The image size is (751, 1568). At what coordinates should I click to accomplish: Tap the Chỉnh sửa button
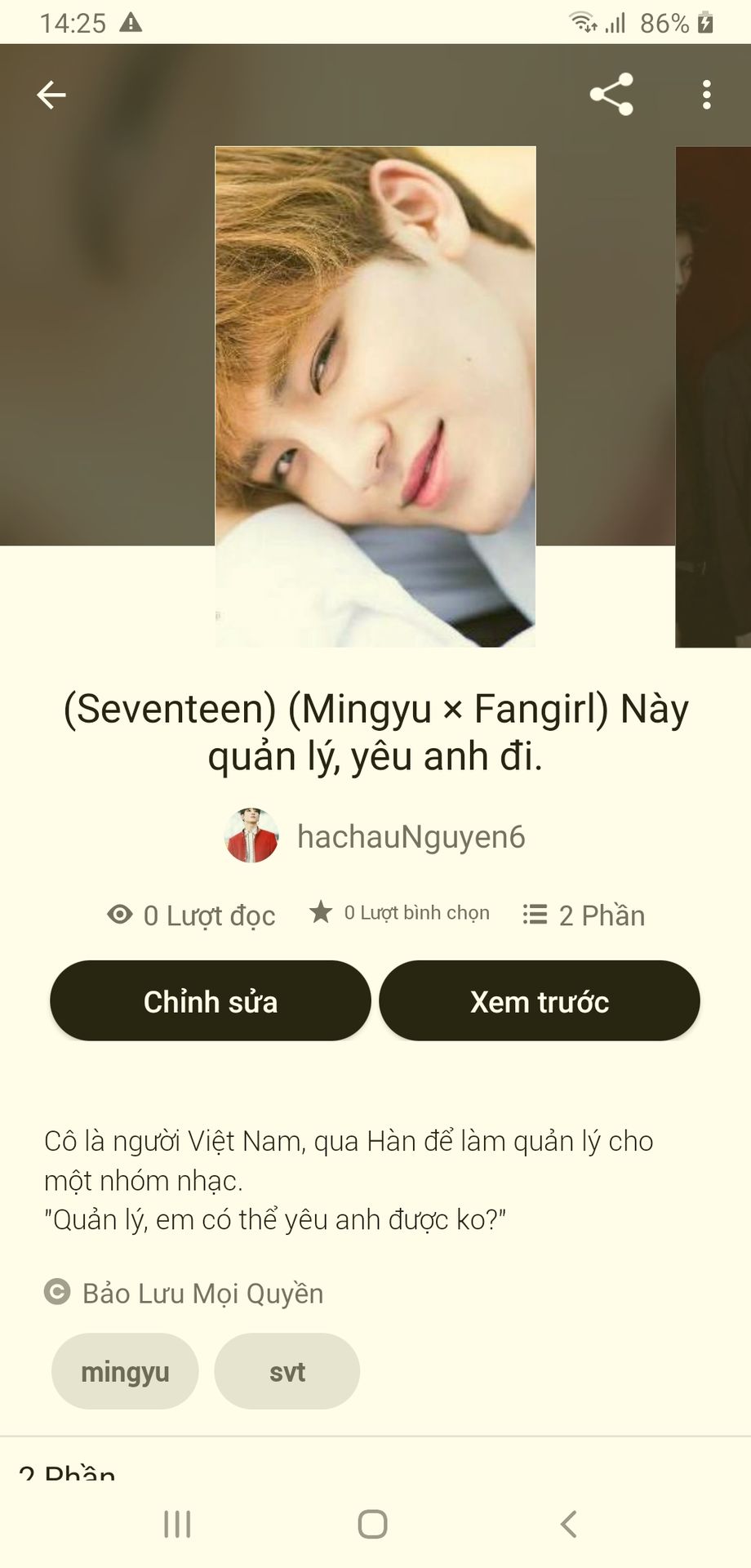pyautogui.click(x=211, y=1000)
